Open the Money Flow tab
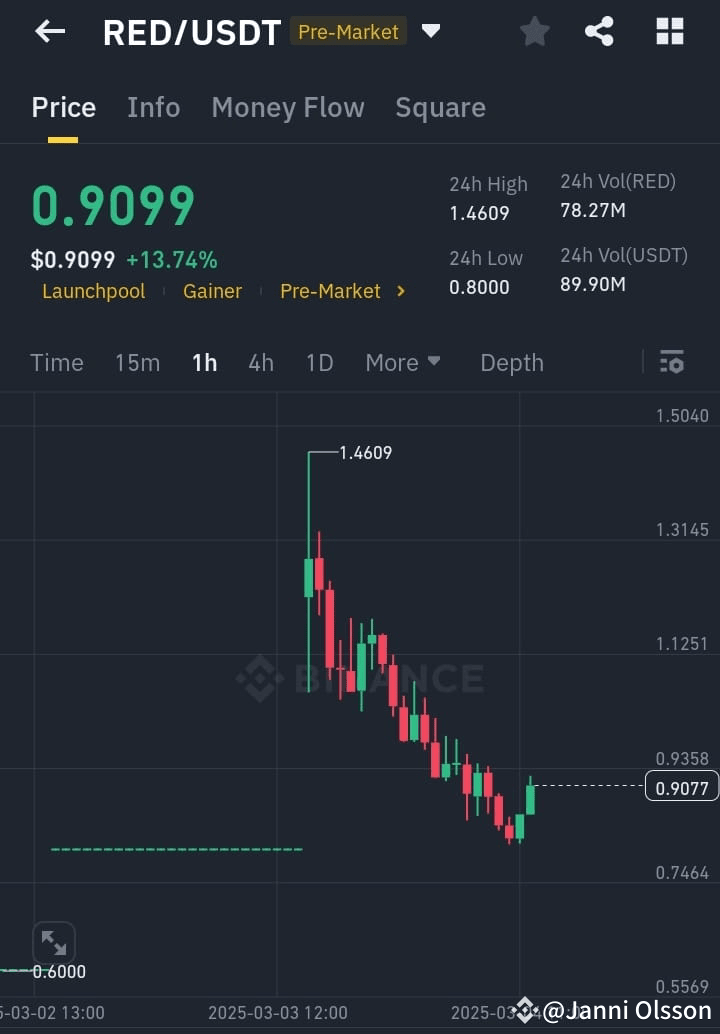Viewport: 720px width, 1034px height. coord(288,107)
